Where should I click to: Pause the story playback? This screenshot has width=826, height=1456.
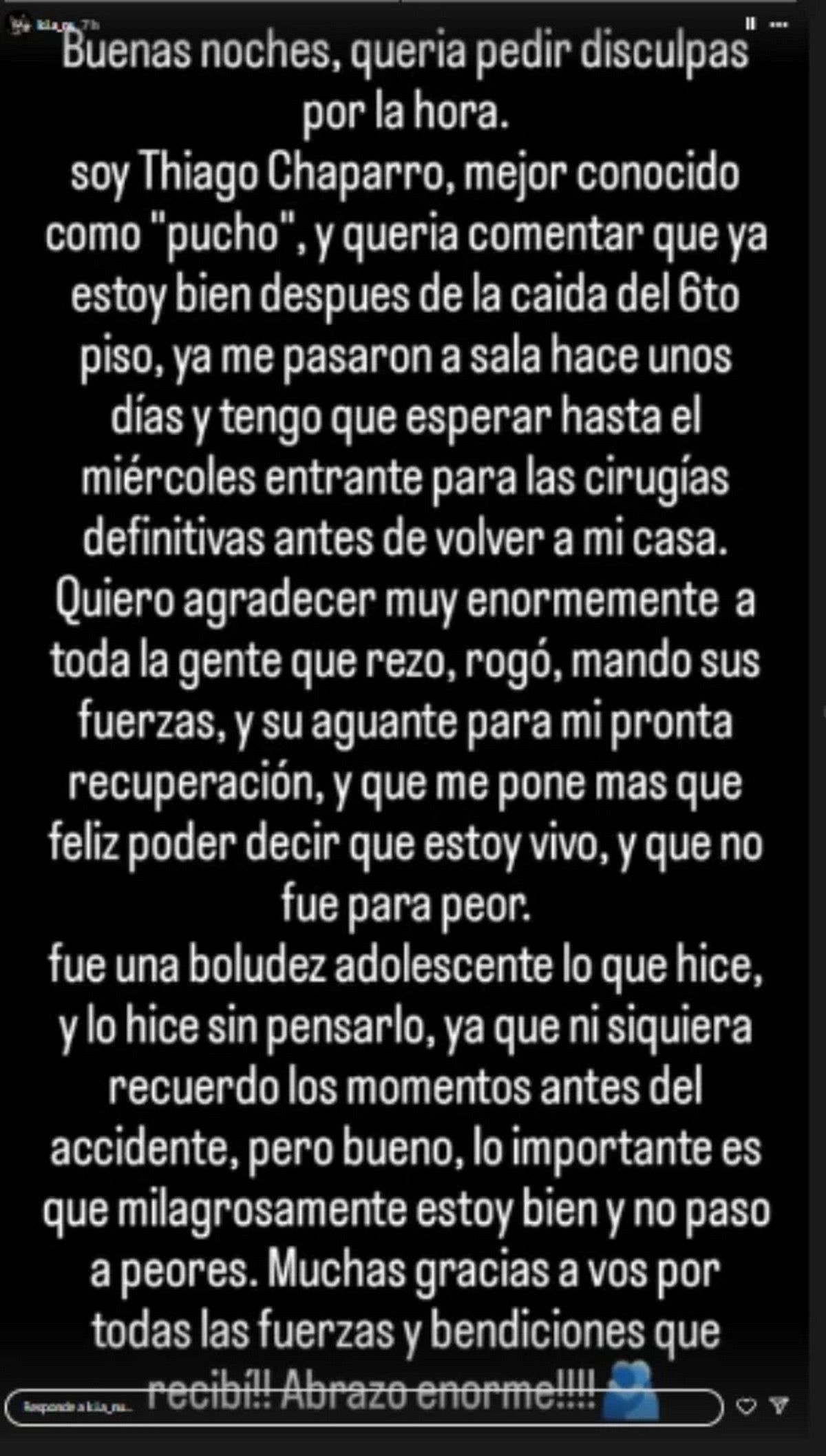pos(751,23)
